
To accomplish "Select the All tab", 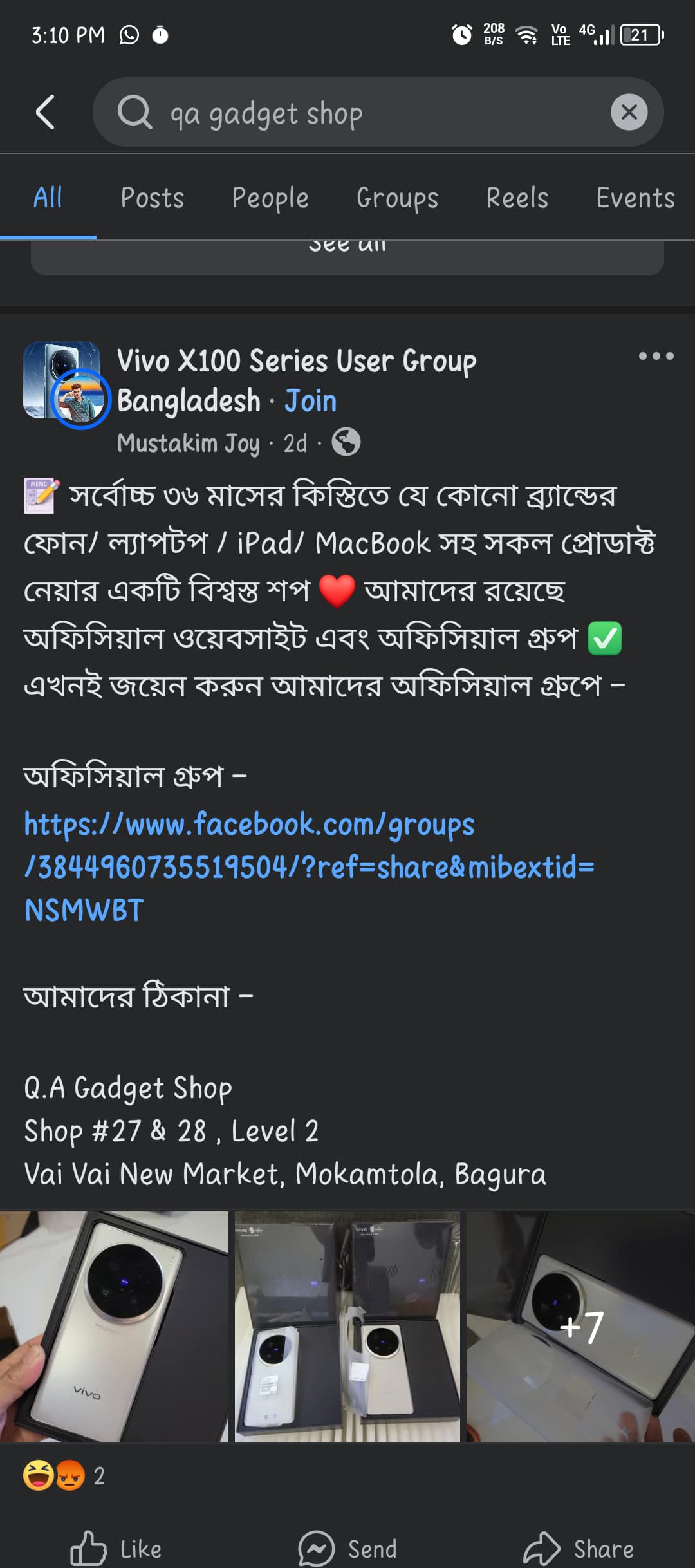I will click(x=48, y=198).
